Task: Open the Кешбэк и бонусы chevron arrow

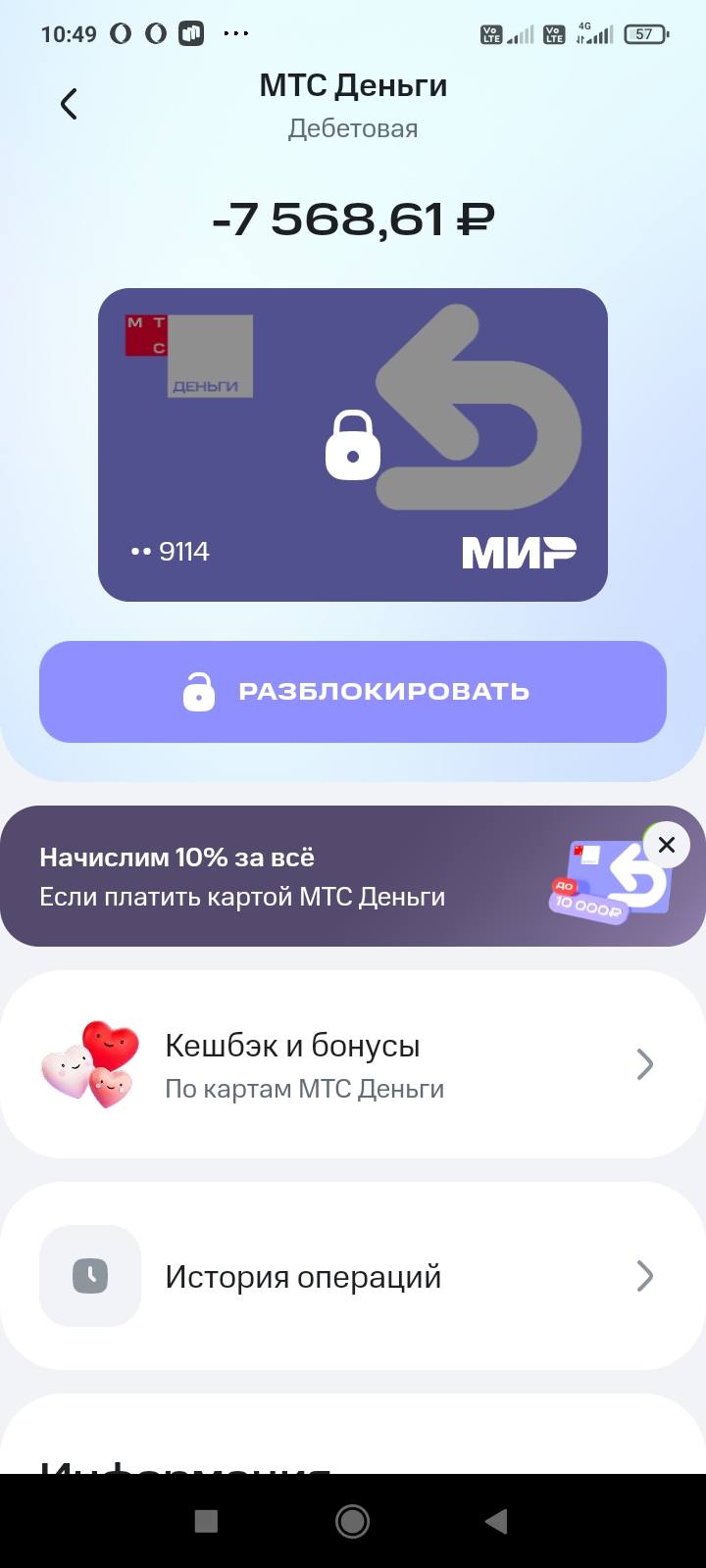Action: pos(644,1063)
